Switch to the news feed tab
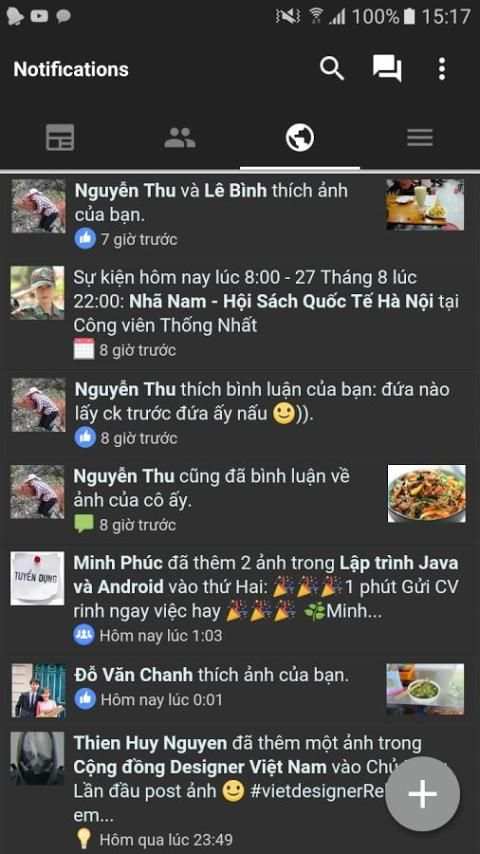 [x=60, y=138]
